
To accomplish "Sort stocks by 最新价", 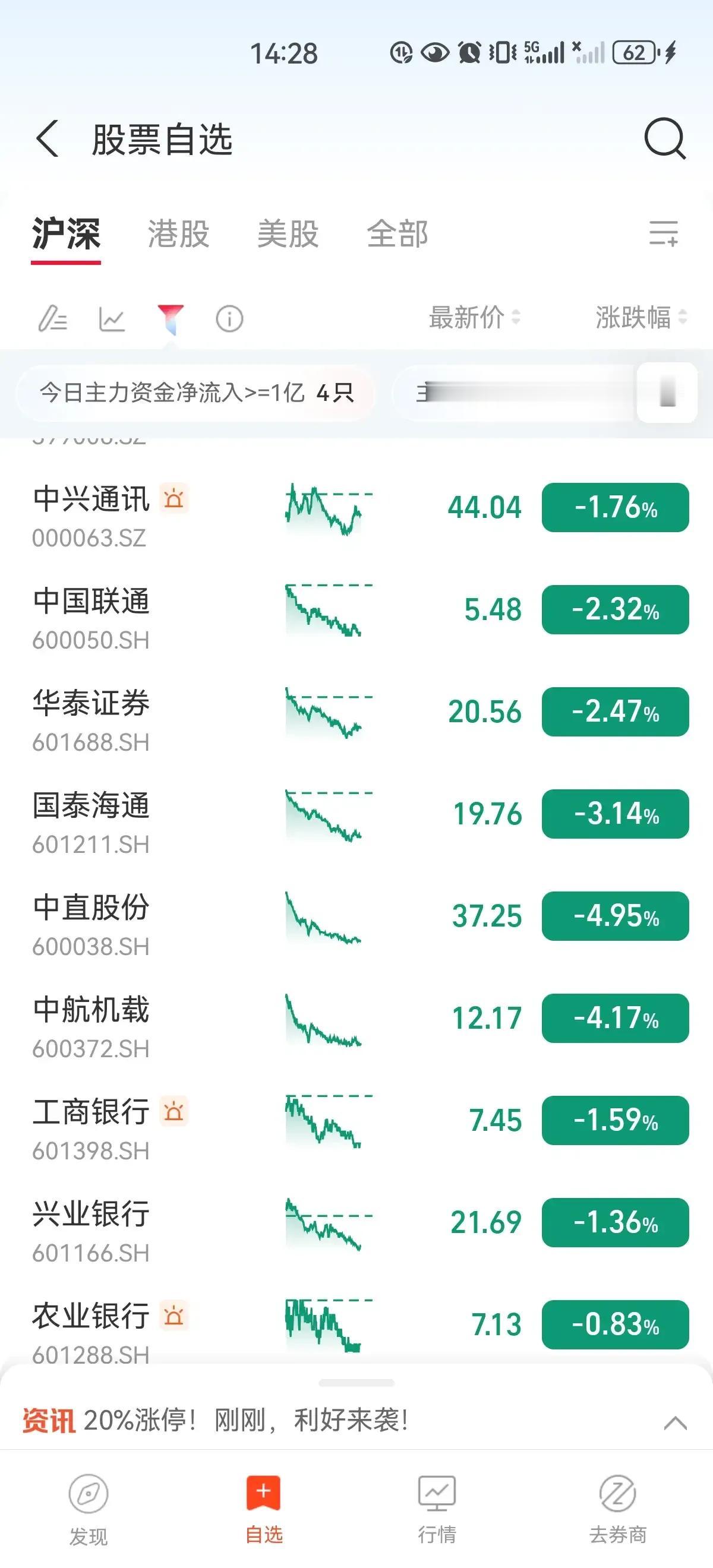I will pyautogui.click(x=474, y=317).
